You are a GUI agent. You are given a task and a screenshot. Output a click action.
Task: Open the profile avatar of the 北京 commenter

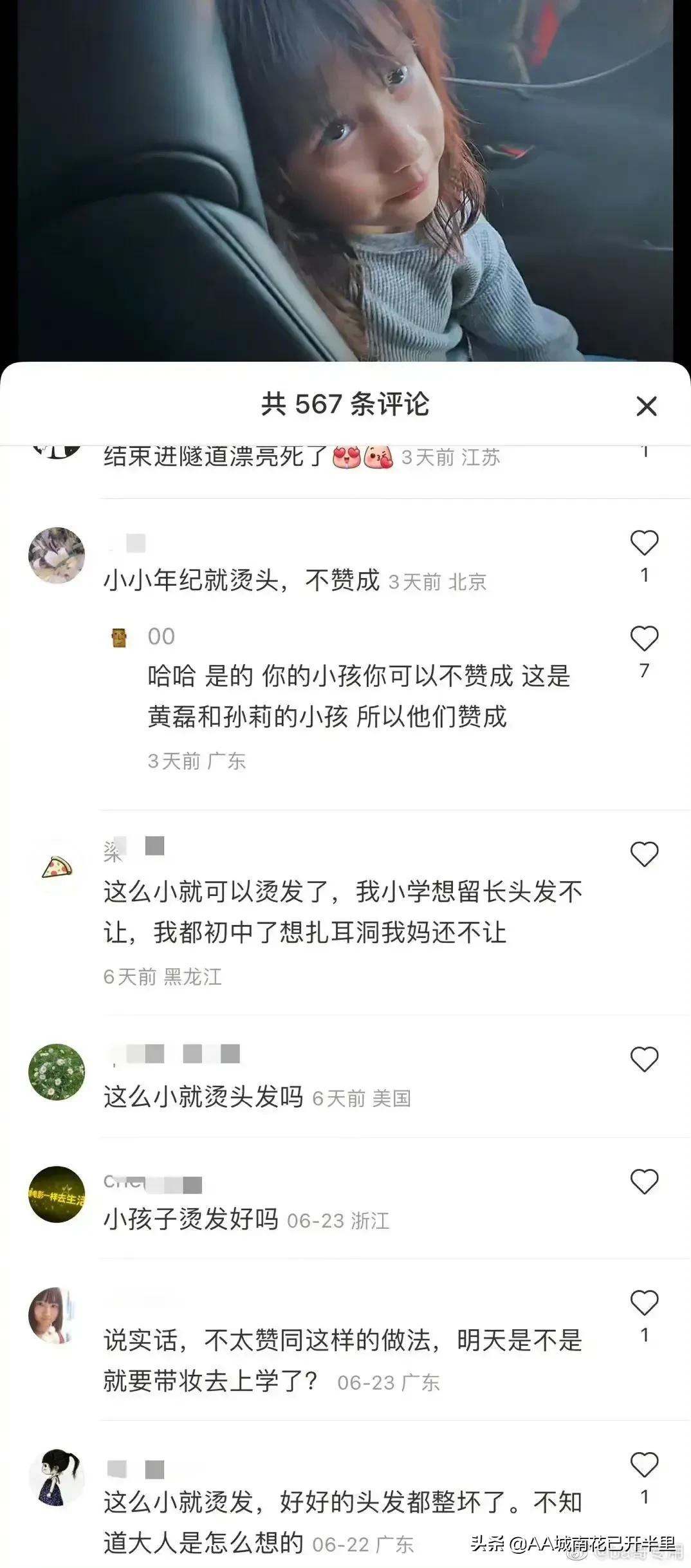(57, 555)
